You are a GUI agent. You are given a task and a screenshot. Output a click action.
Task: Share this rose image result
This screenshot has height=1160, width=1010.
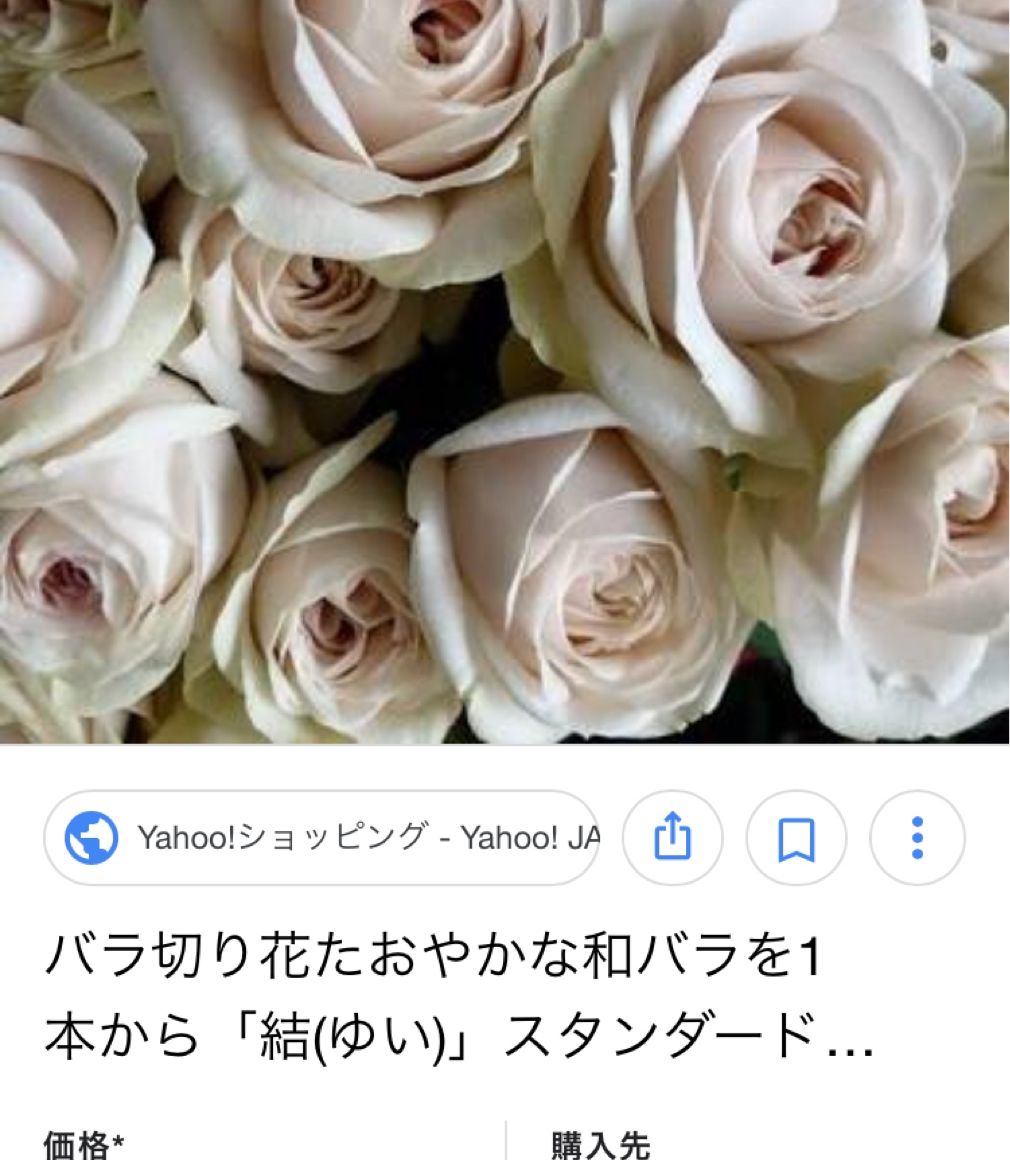(672, 838)
